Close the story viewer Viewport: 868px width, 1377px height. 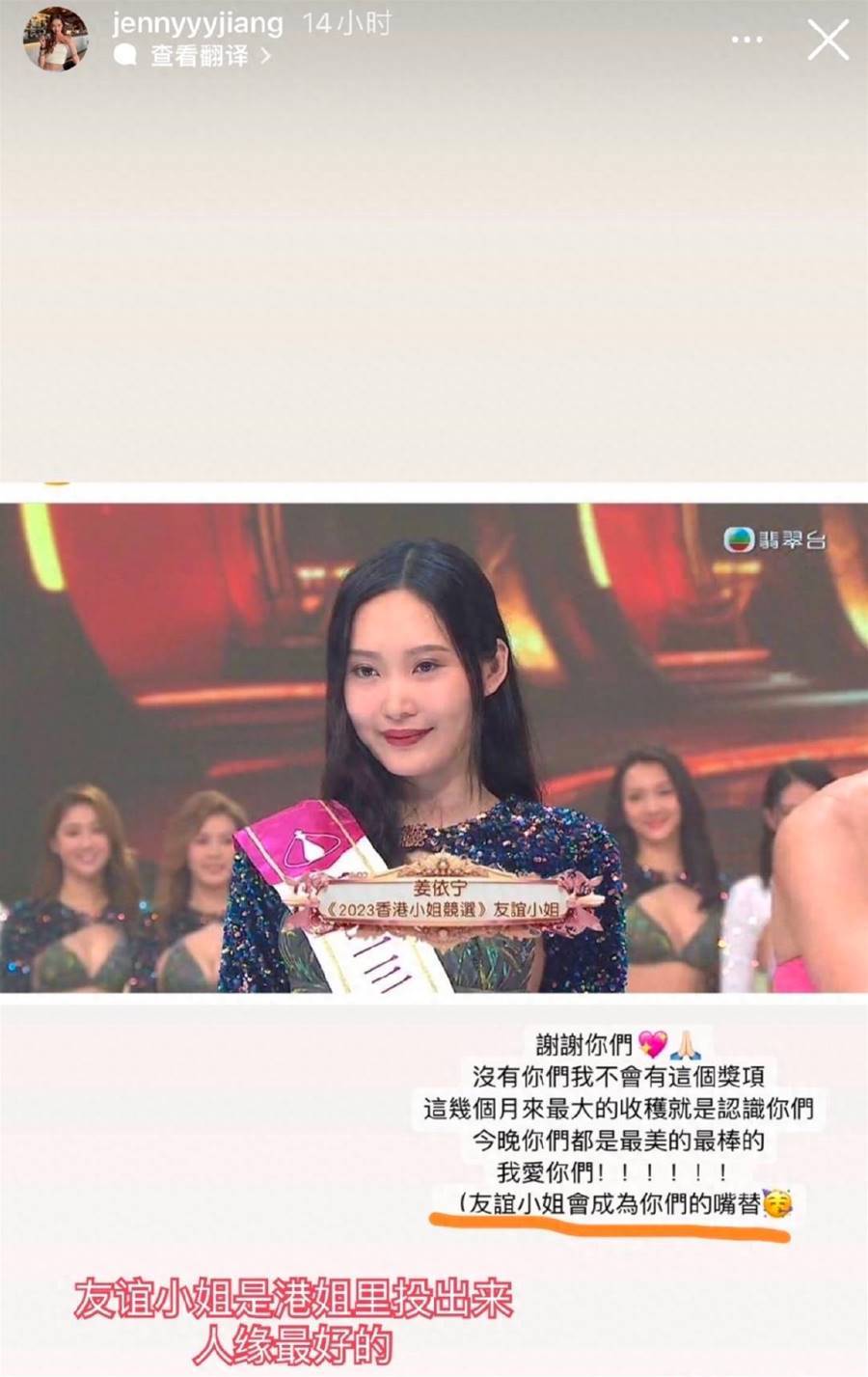point(827,41)
